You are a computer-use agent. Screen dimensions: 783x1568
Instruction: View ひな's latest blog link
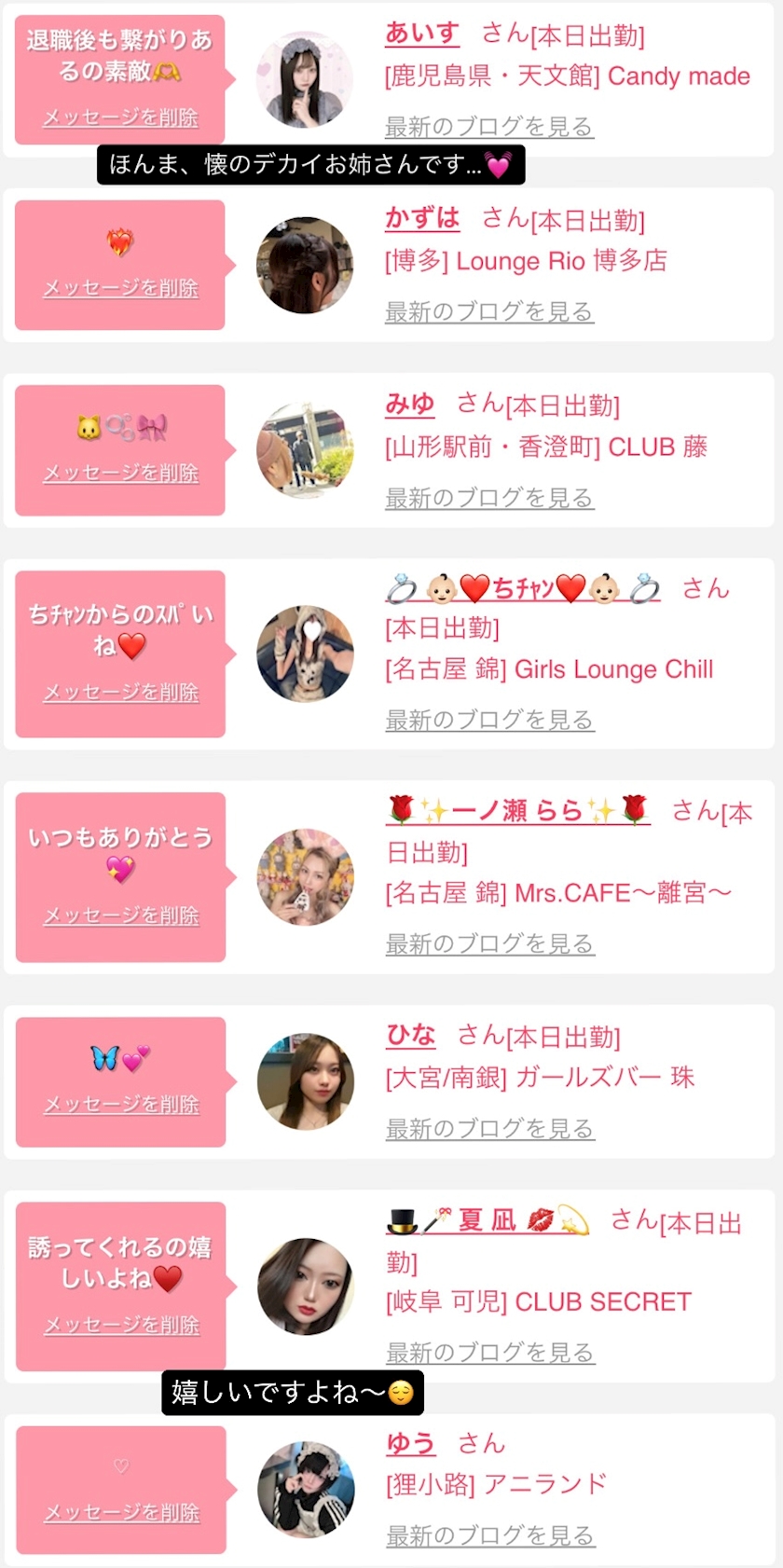490,1129
